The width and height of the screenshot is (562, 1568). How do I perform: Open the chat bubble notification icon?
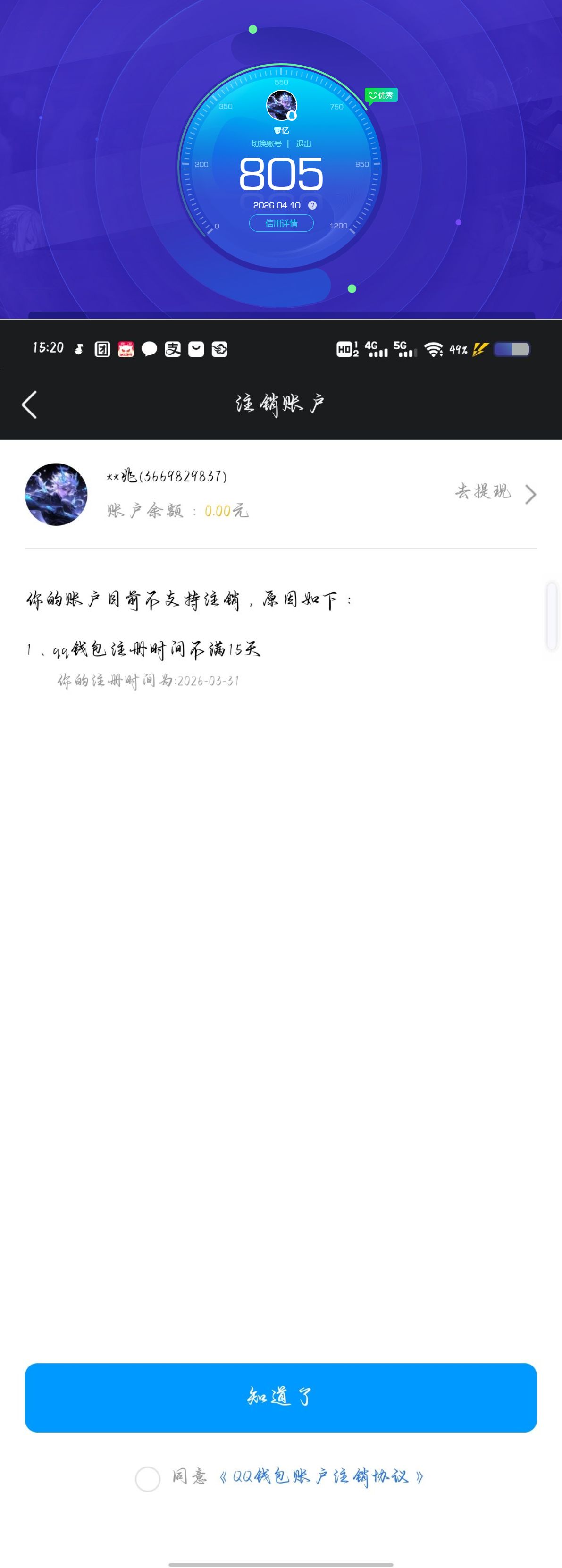coord(148,349)
